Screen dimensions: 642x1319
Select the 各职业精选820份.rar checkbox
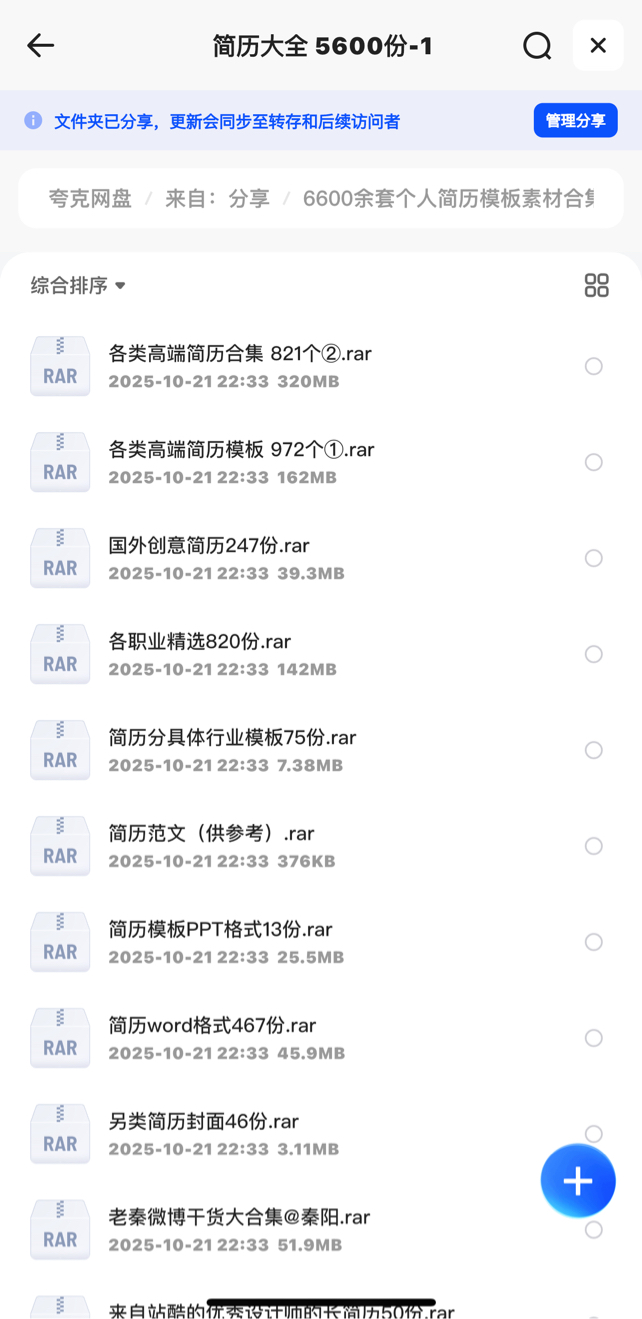(x=594, y=654)
